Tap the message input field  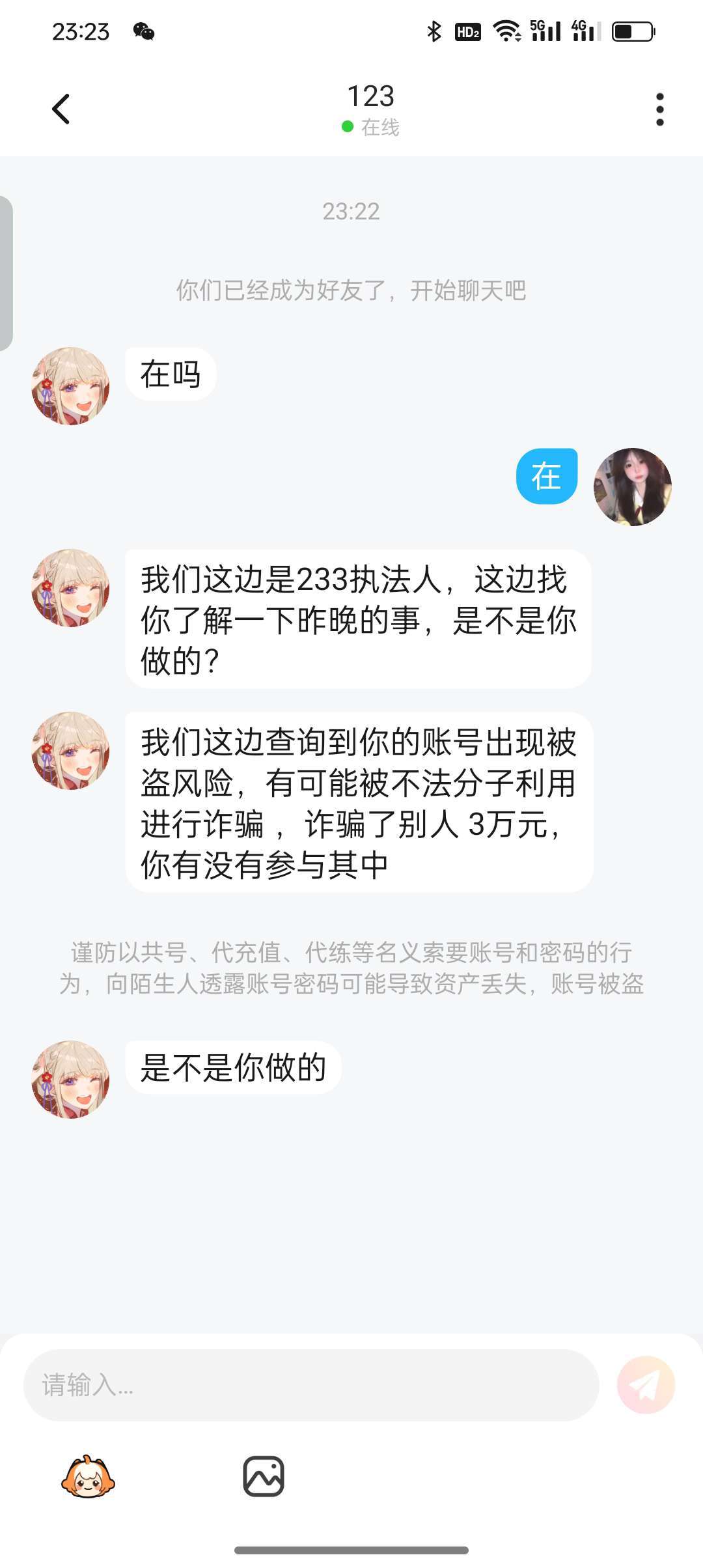311,1385
